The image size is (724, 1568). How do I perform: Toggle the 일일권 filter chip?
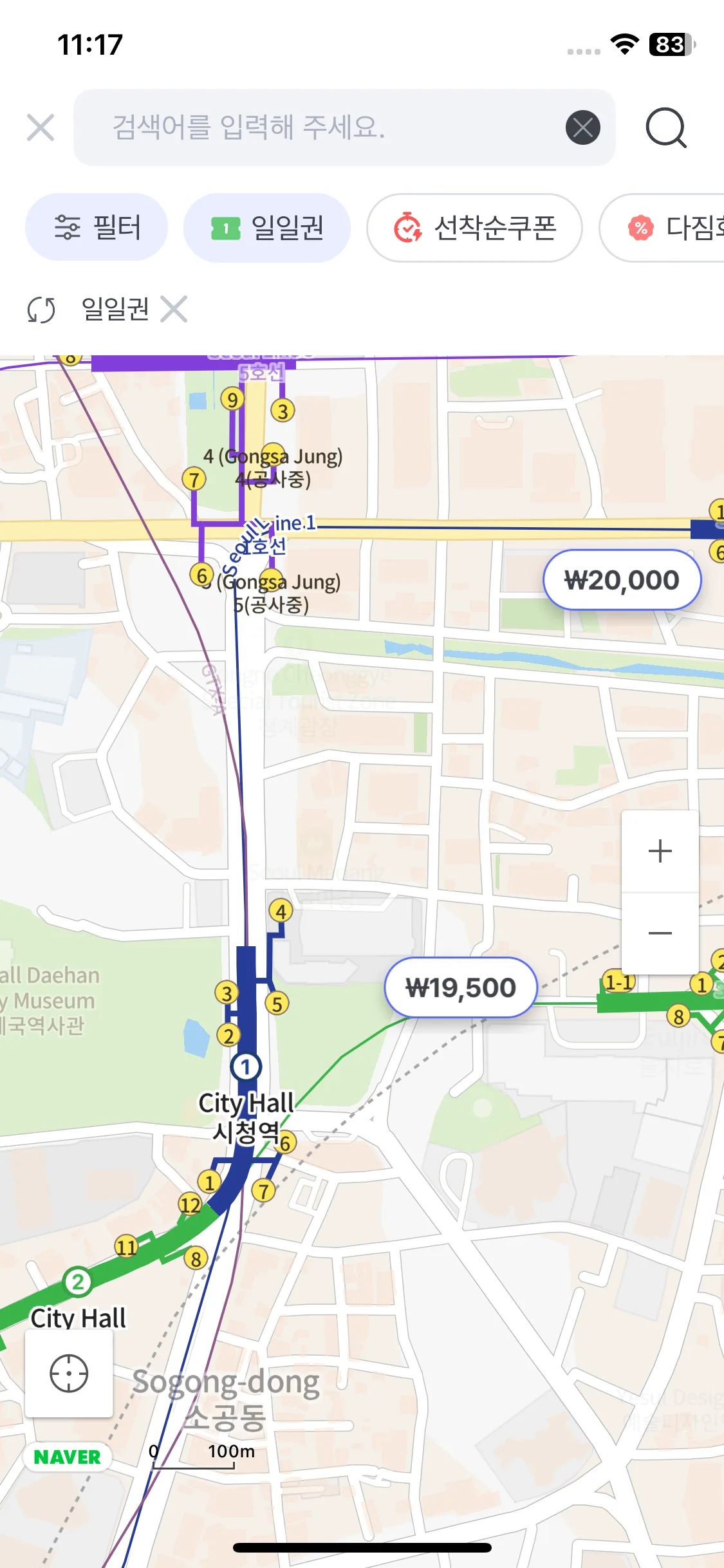pos(267,228)
